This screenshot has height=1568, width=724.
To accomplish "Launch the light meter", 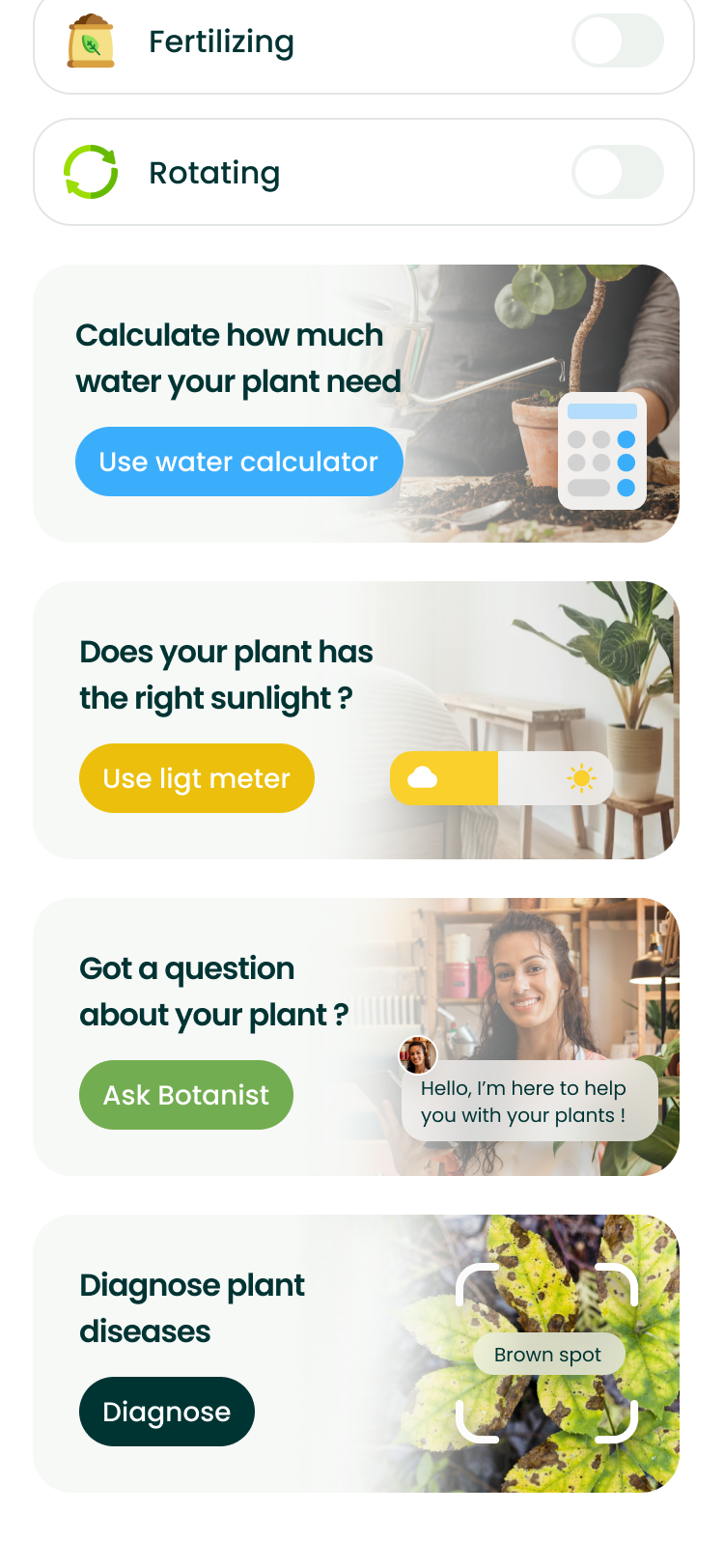I will [x=197, y=778].
